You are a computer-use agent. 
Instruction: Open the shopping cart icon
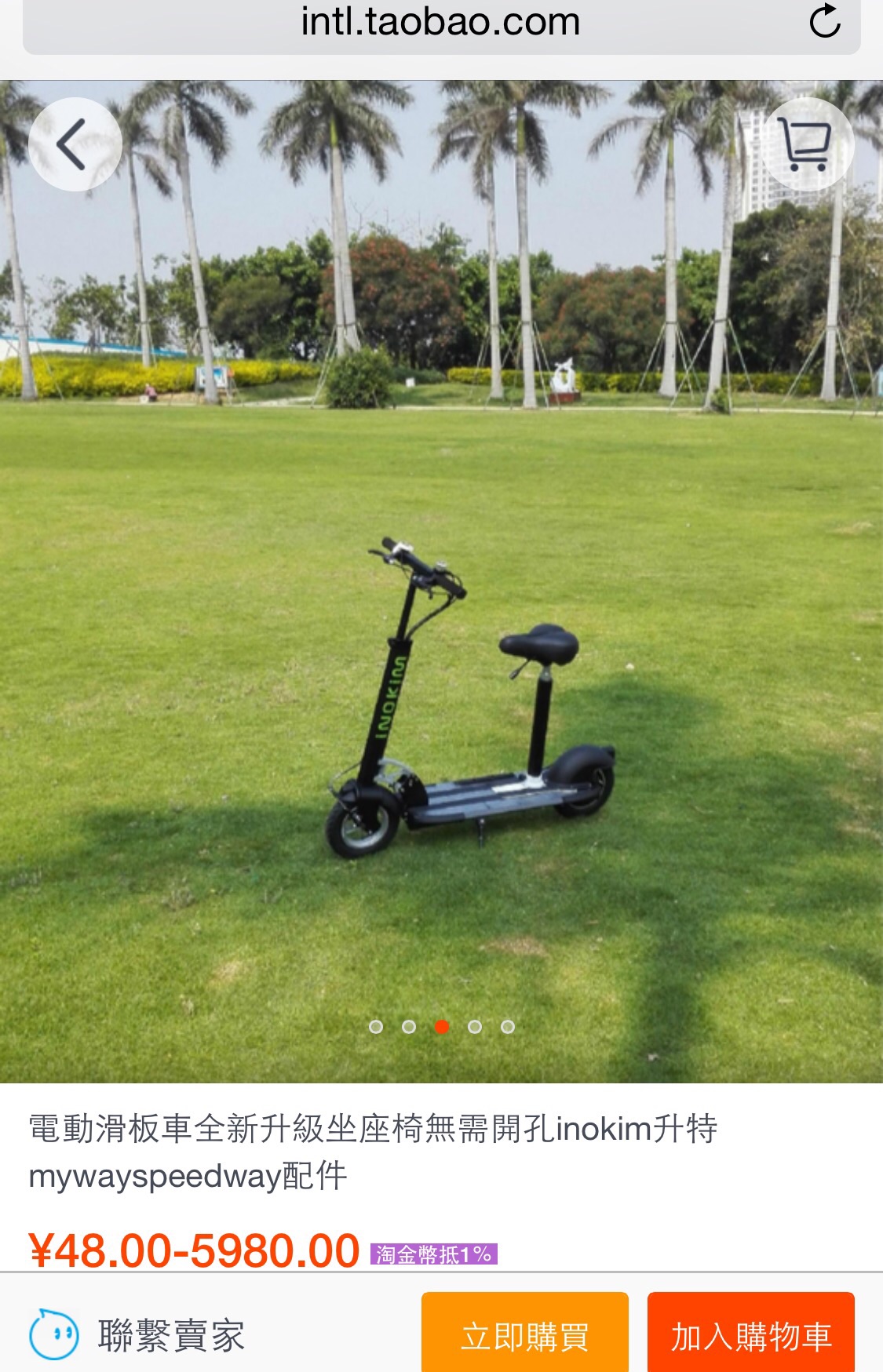(x=807, y=144)
